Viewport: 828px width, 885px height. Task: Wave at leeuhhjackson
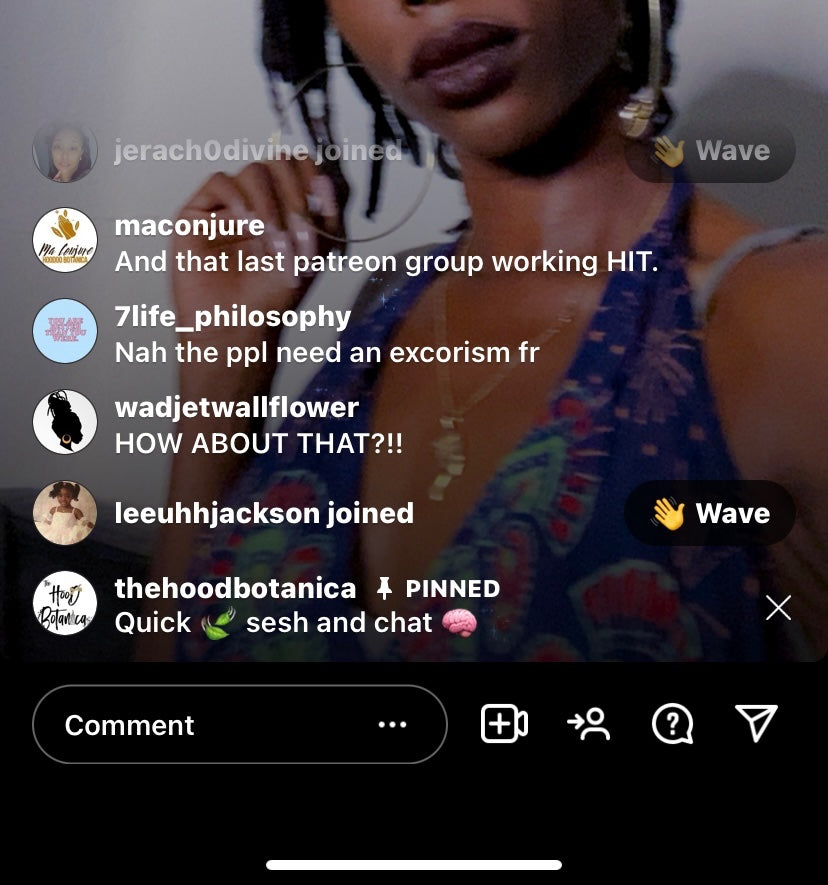coord(710,514)
